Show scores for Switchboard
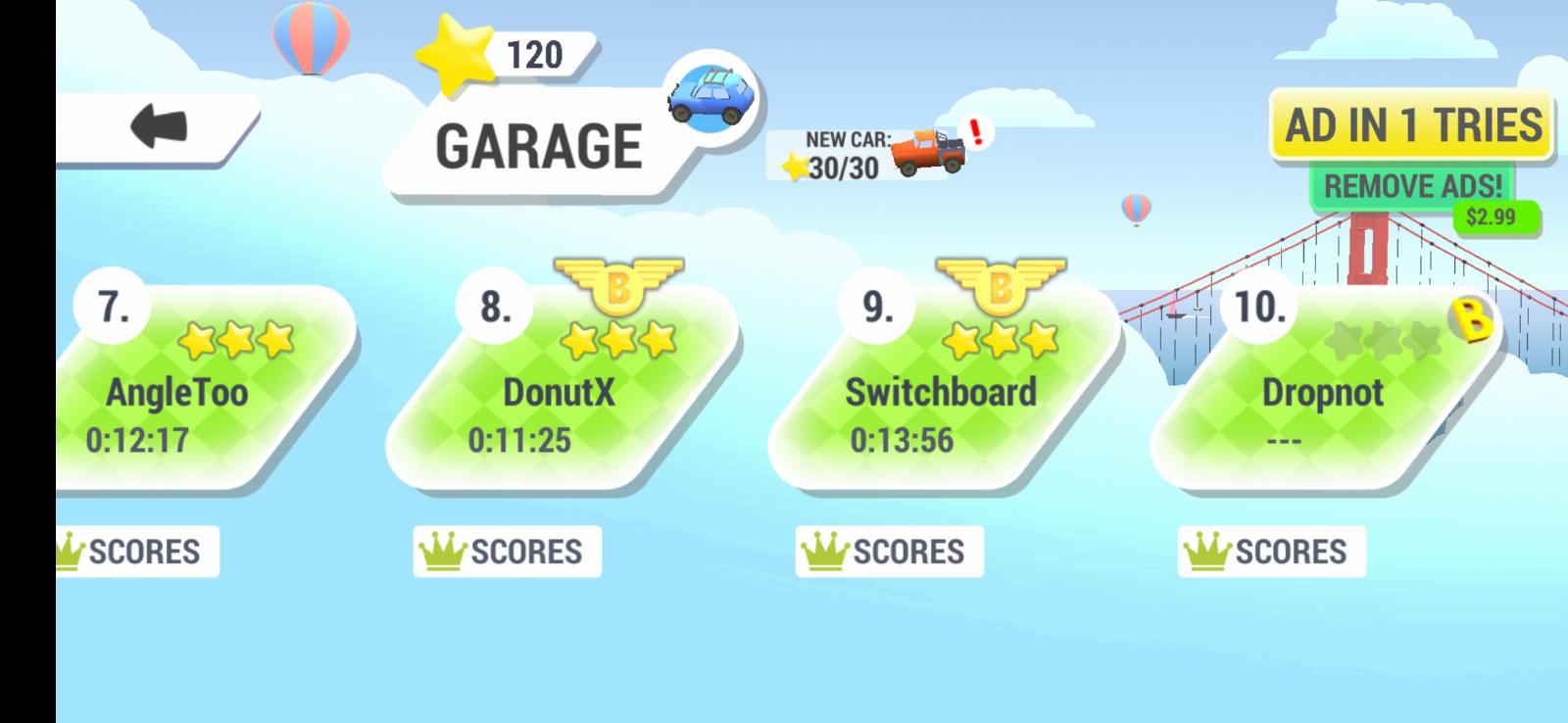The image size is (1568, 723). click(889, 552)
